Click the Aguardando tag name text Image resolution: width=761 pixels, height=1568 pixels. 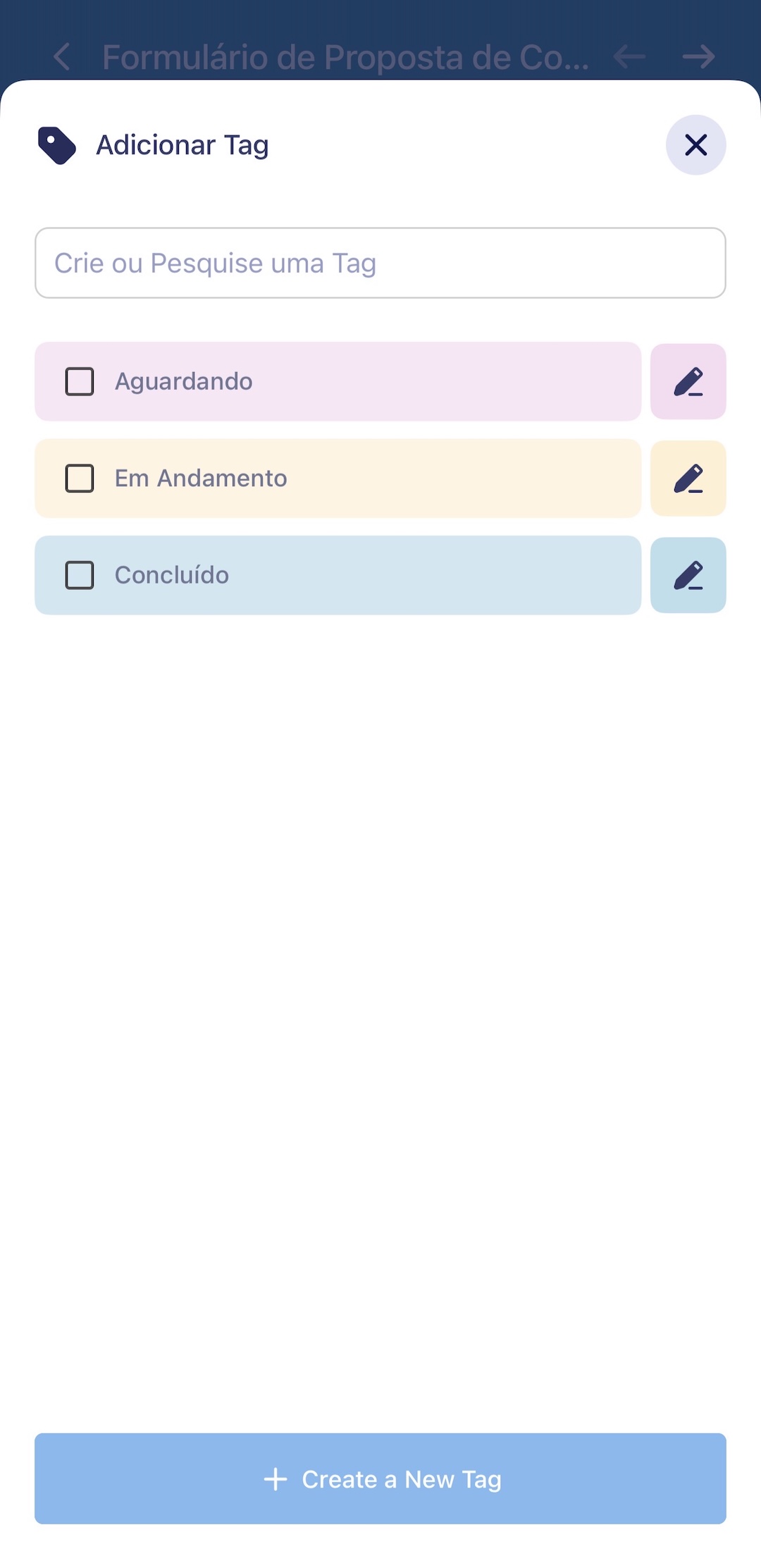tap(182, 381)
